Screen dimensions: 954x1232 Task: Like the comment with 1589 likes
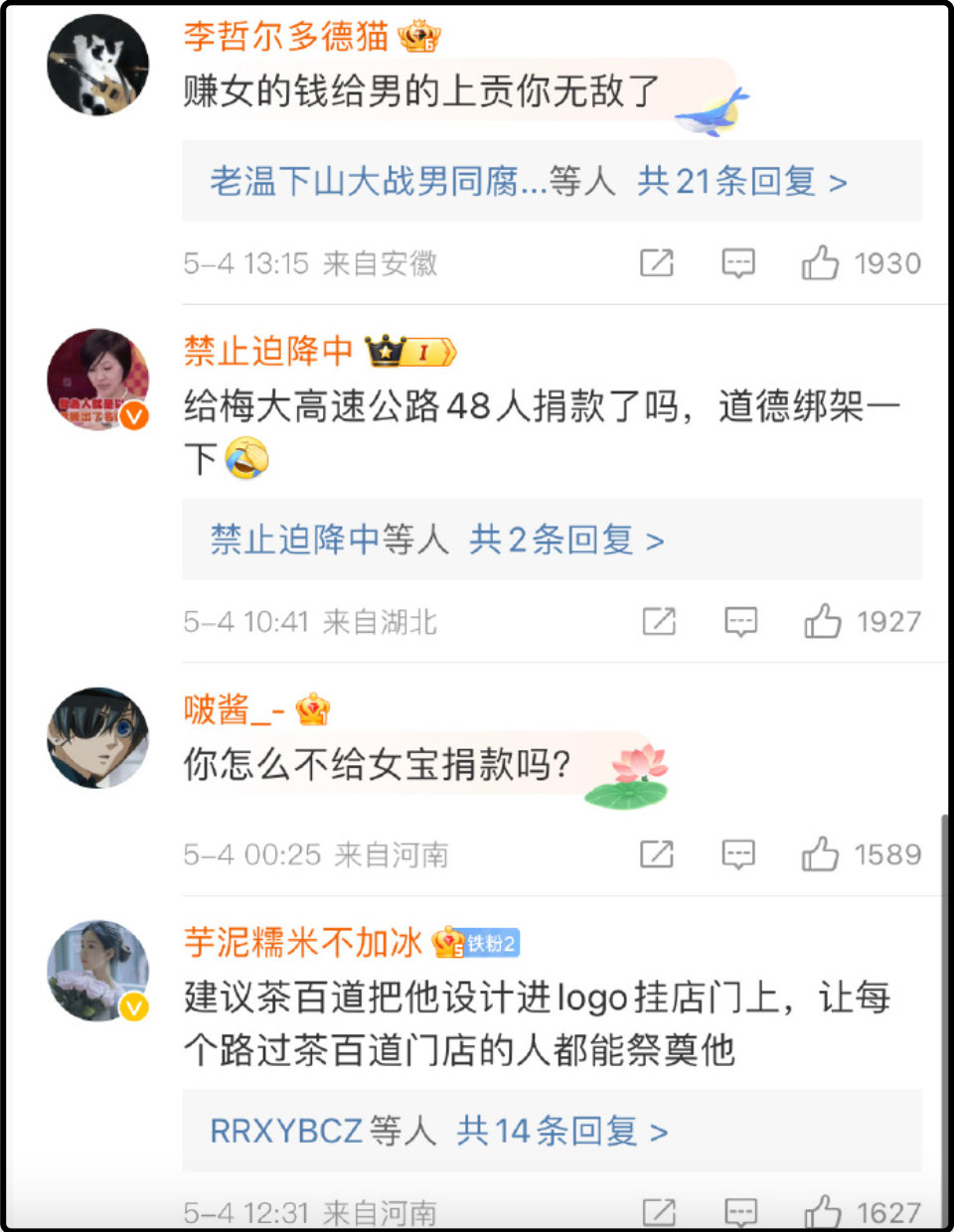click(821, 854)
